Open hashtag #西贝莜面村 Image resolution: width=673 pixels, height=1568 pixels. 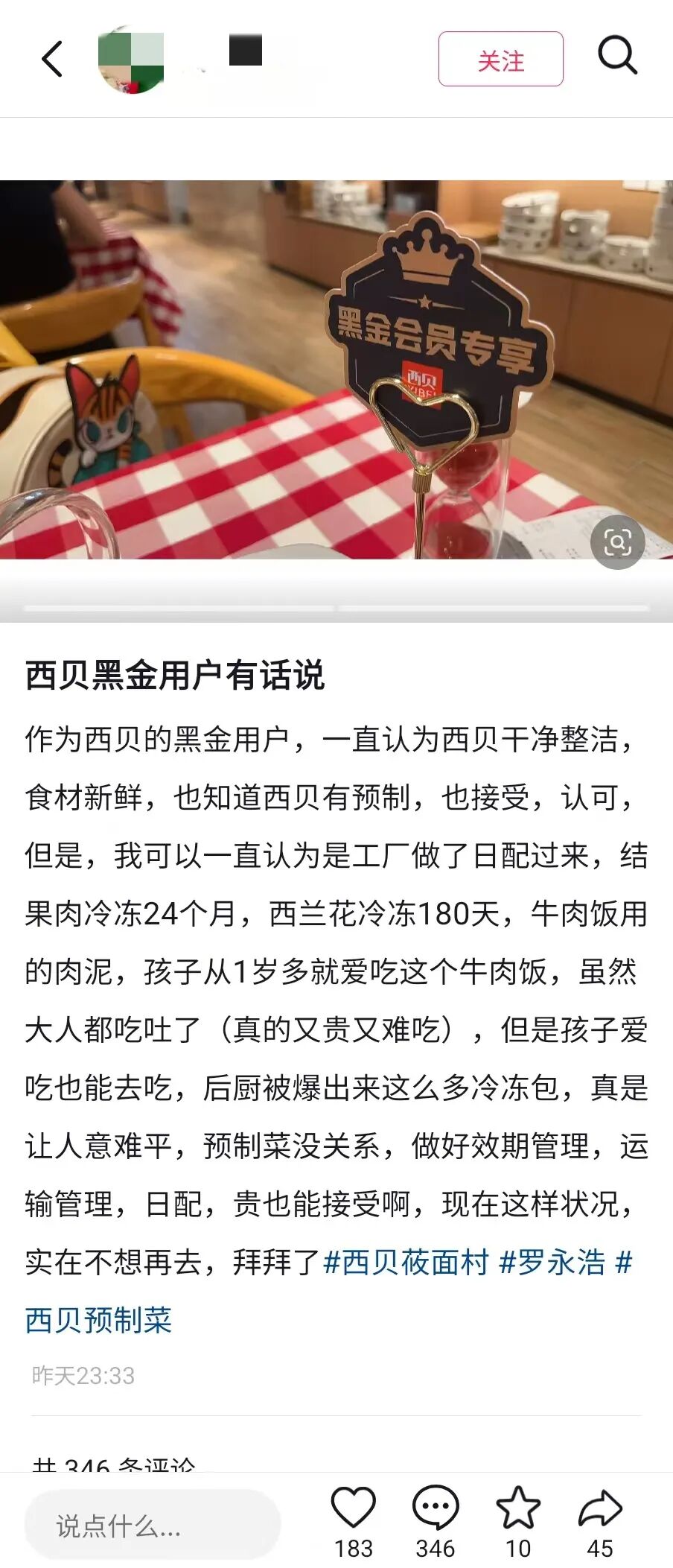click(x=406, y=1262)
